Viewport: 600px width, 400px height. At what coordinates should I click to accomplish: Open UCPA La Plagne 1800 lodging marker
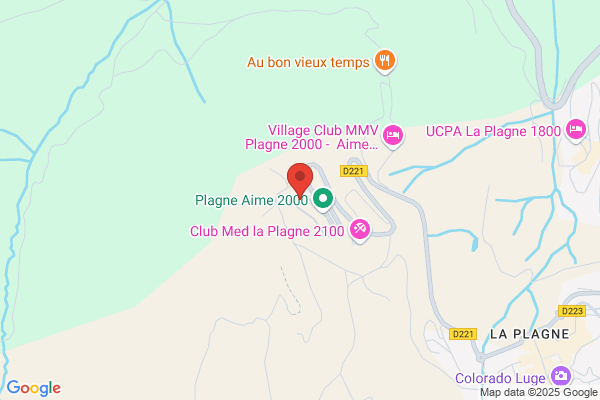(x=576, y=131)
